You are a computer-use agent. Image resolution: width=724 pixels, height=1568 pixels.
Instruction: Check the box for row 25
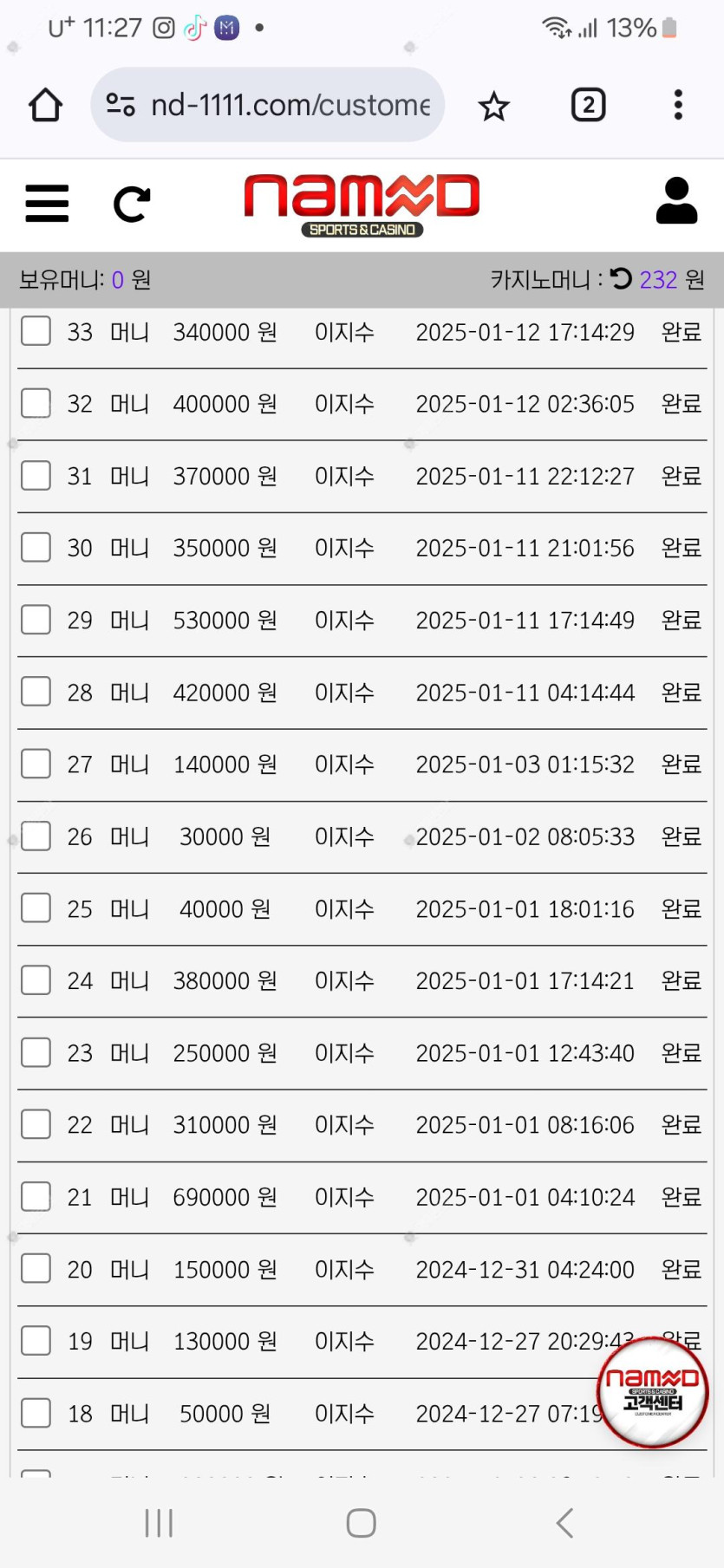(x=36, y=908)
